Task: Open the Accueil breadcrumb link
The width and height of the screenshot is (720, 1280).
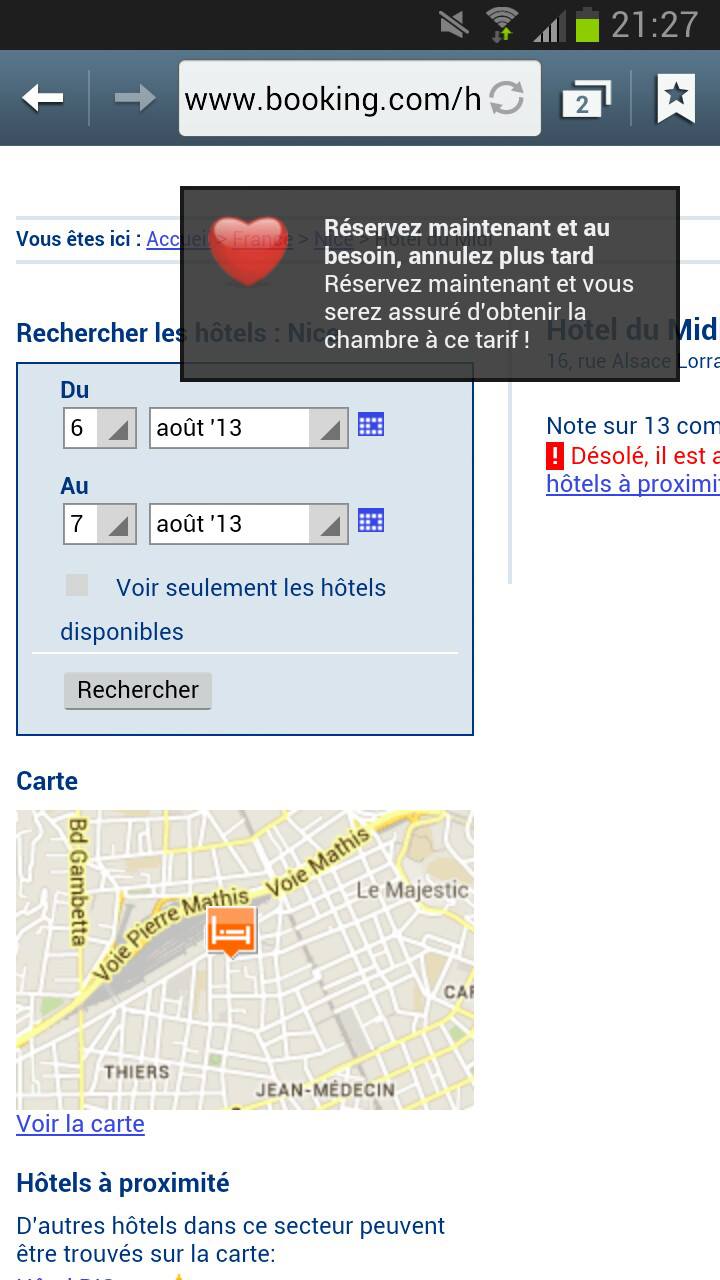Action: [177, 239]
